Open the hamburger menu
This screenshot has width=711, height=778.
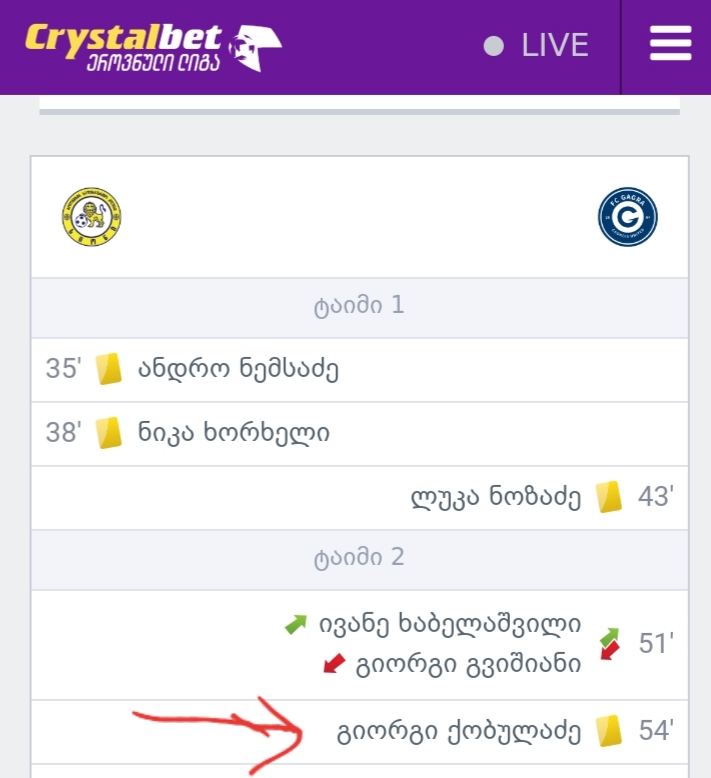[x=669, y=45]
